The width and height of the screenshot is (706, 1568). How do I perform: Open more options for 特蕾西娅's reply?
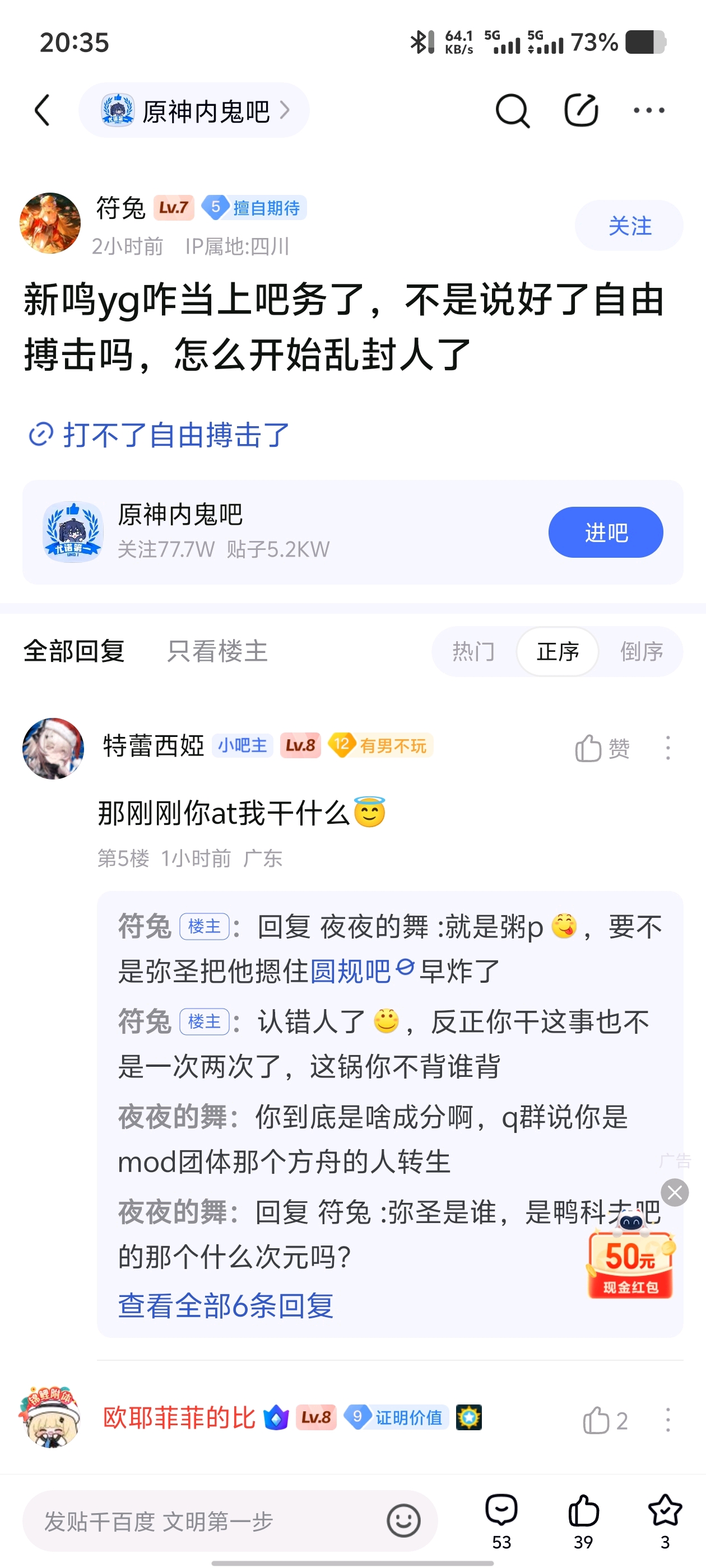[668, 748]
